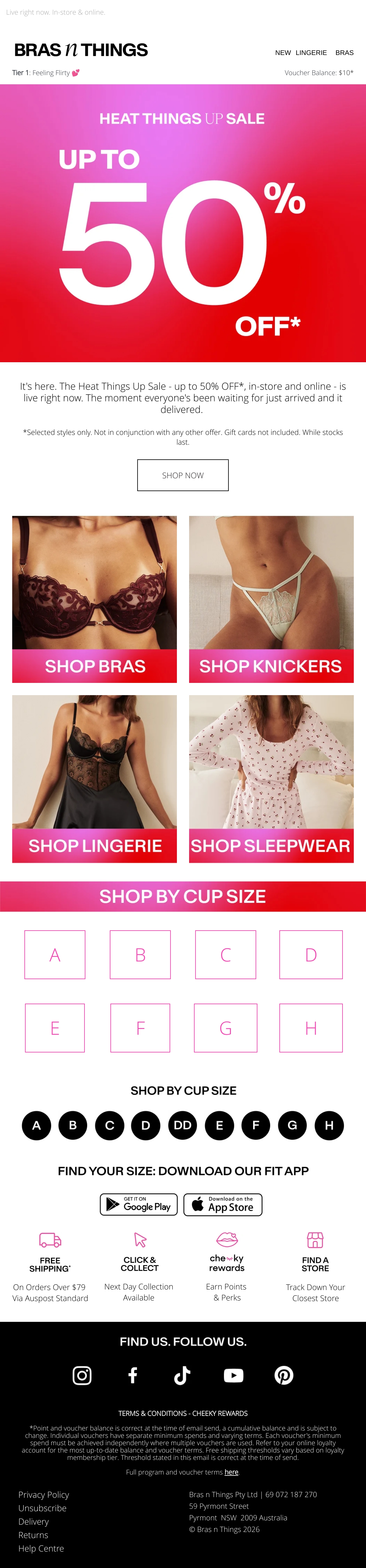Open the NEW menu link

pyautogui.click(x=283, y=53)
